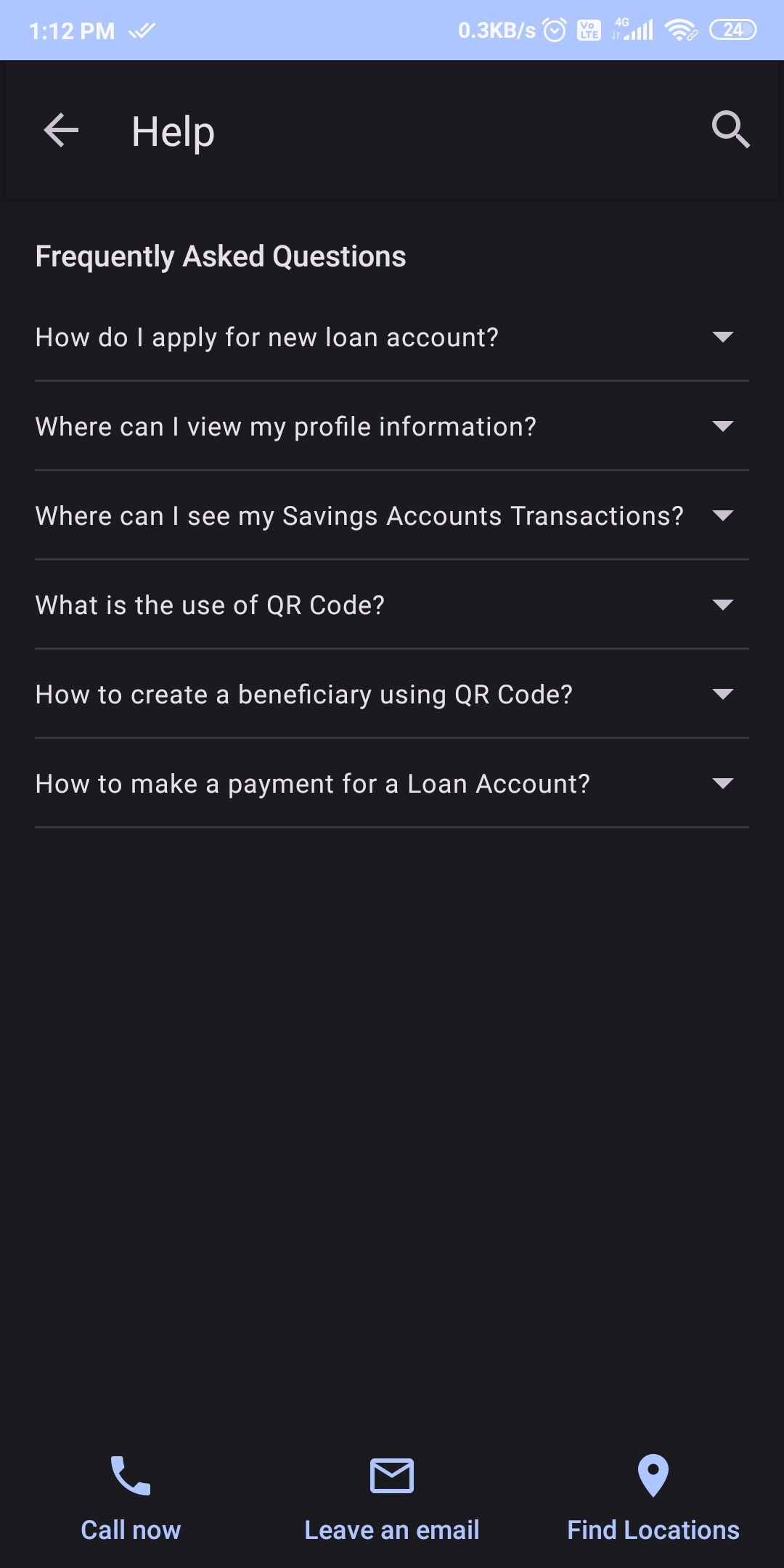Tap the search icon in the Help toolbar
This screenshot has width=784, height=1568.
pos(732,131)
